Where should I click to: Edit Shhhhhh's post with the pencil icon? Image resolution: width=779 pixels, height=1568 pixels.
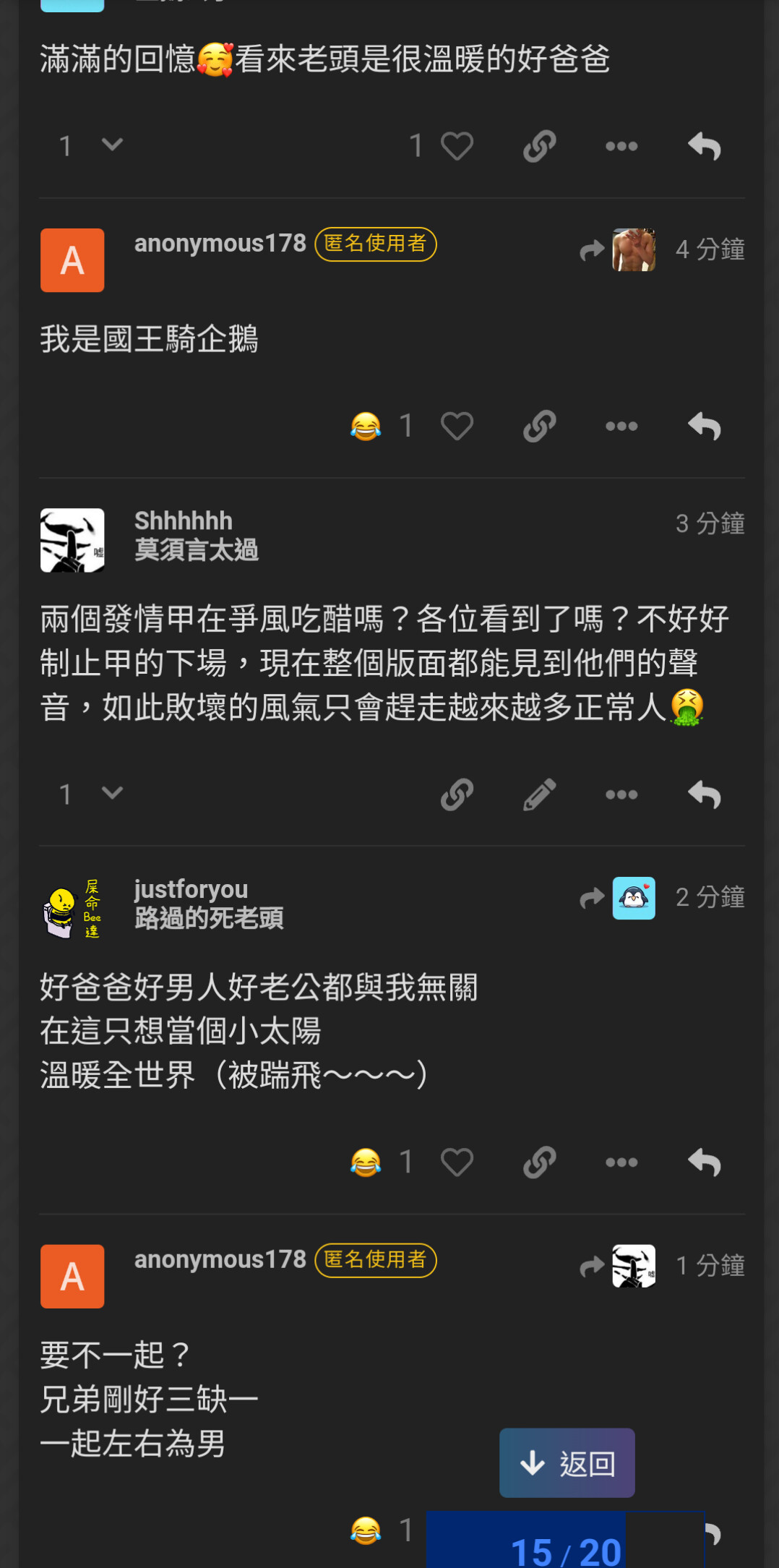click(539, 794)
